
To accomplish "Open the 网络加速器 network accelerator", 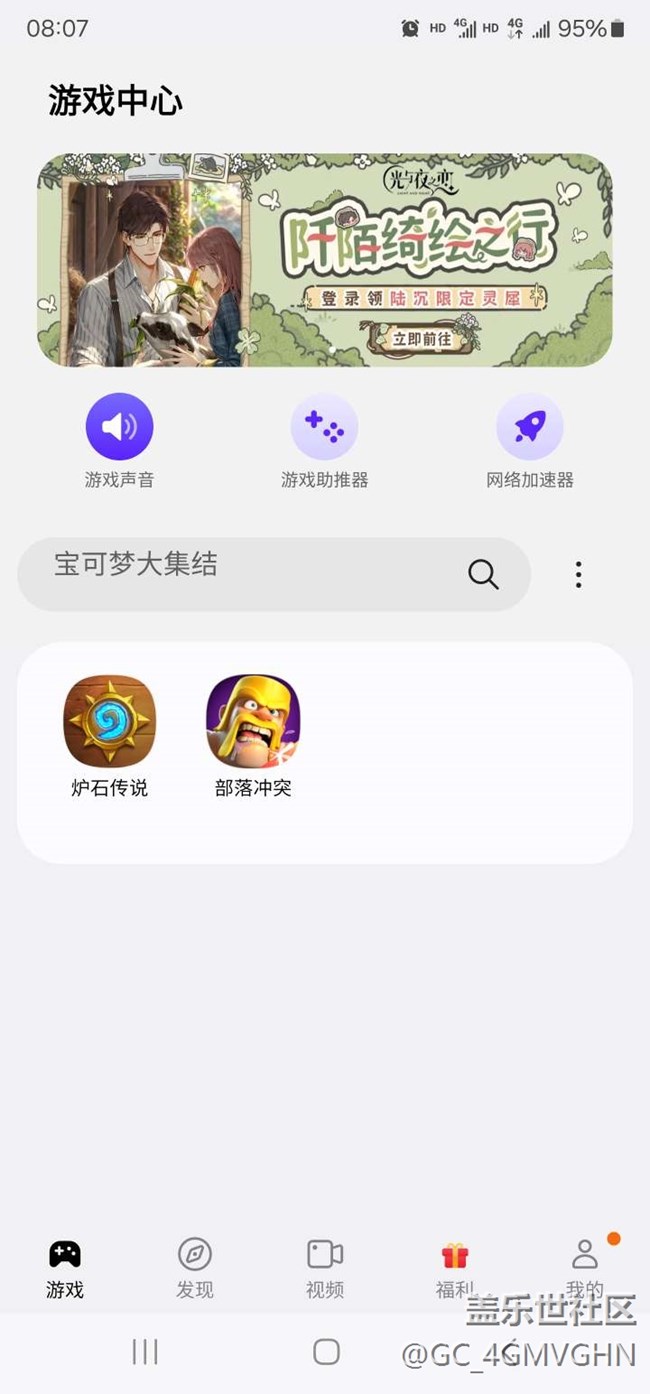I will (529, 428).
